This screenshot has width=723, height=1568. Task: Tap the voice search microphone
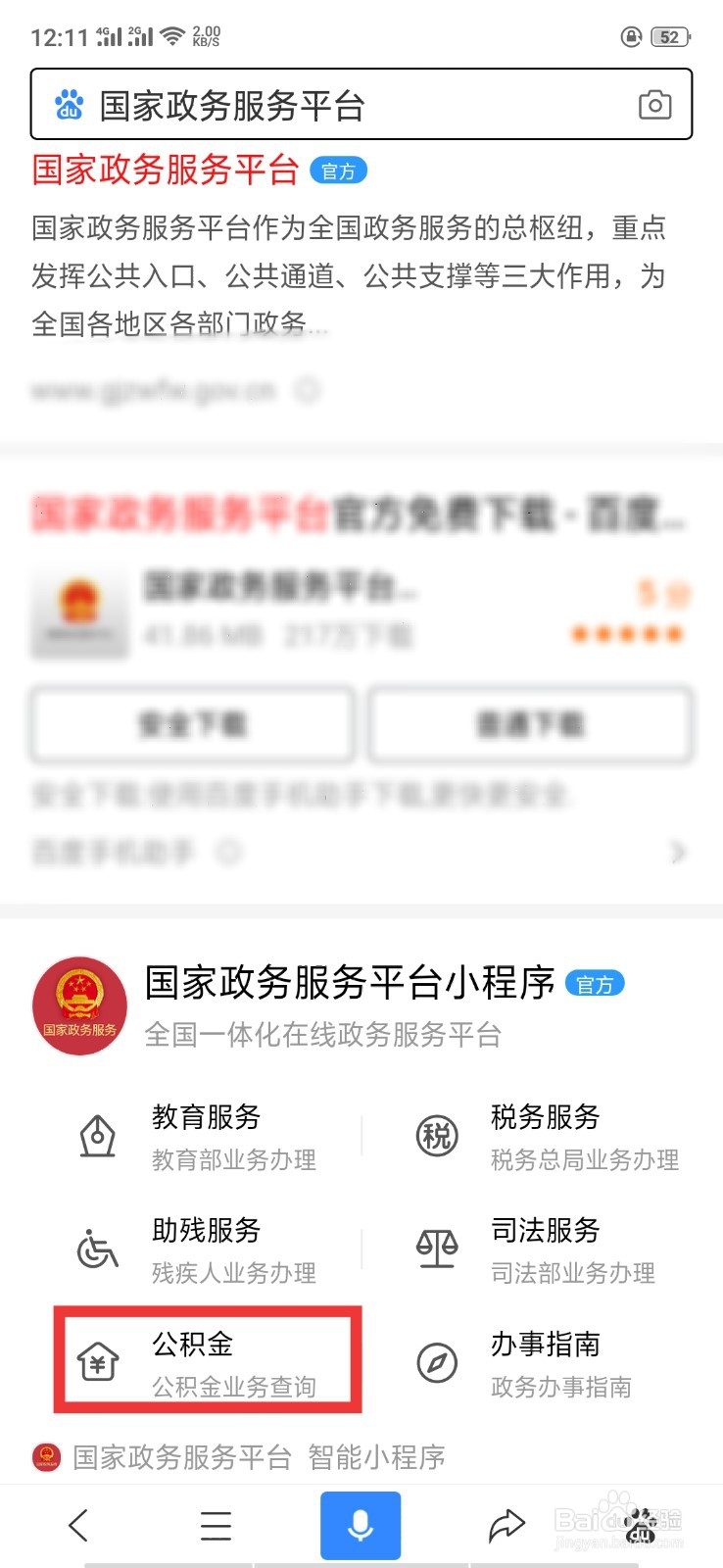(x=361, y=1524)
